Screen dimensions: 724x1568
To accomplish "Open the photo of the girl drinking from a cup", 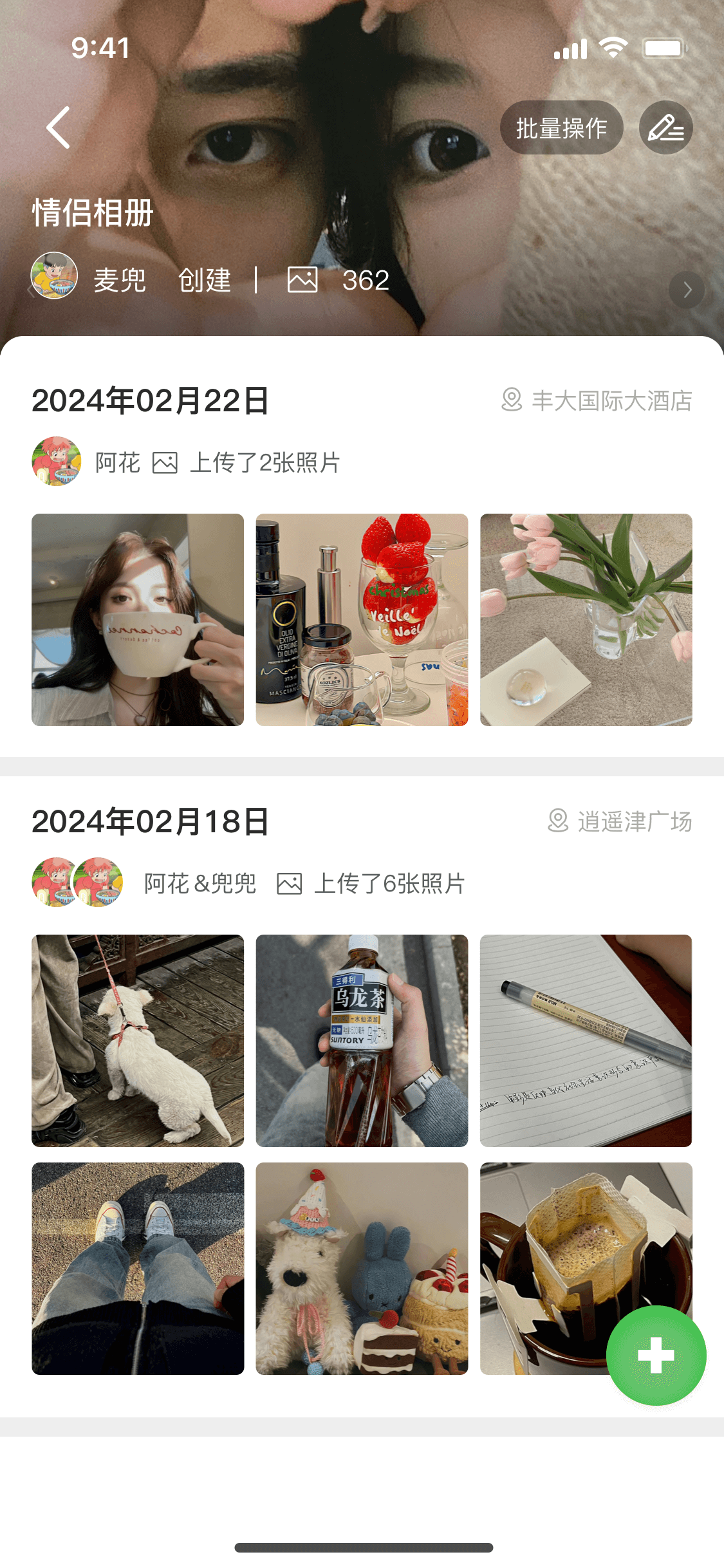I will 138,619.
